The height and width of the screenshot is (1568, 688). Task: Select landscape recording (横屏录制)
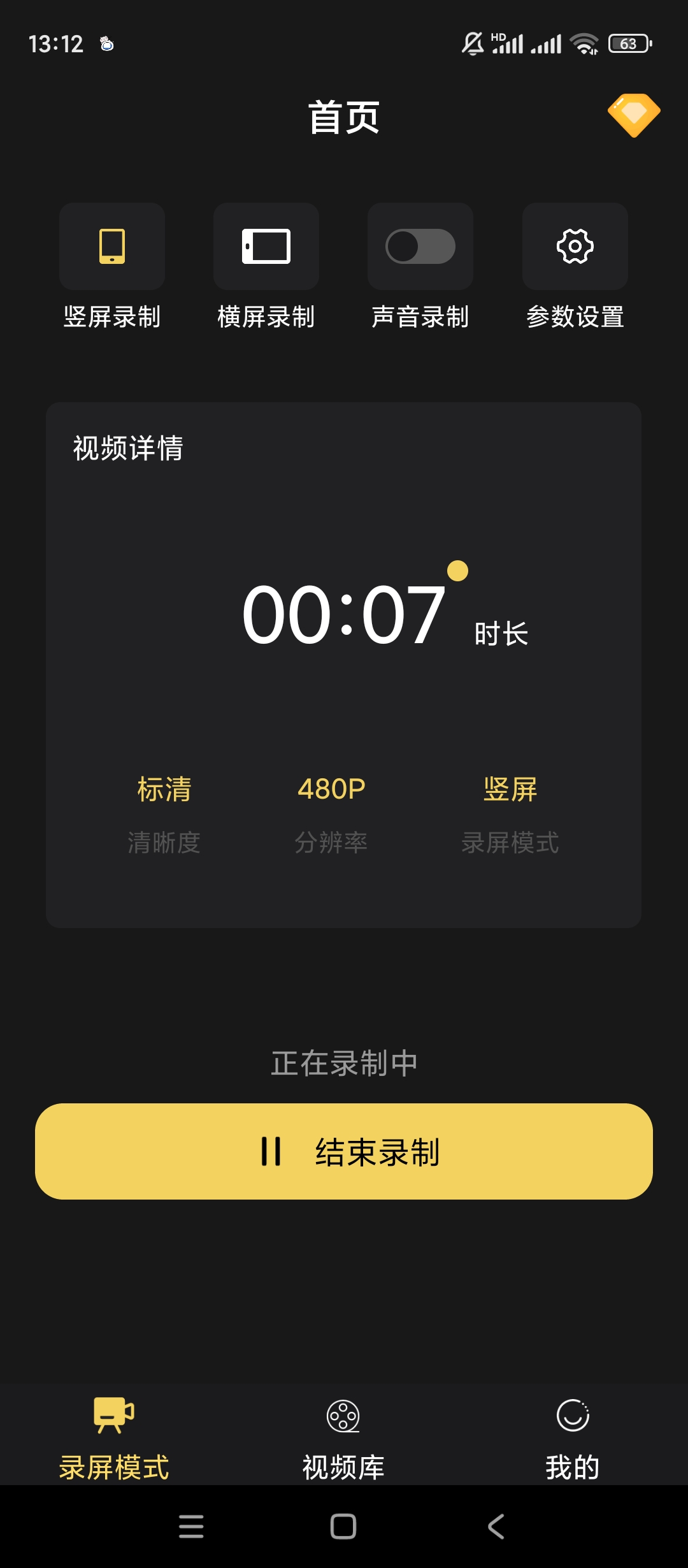tap(266, 247)
